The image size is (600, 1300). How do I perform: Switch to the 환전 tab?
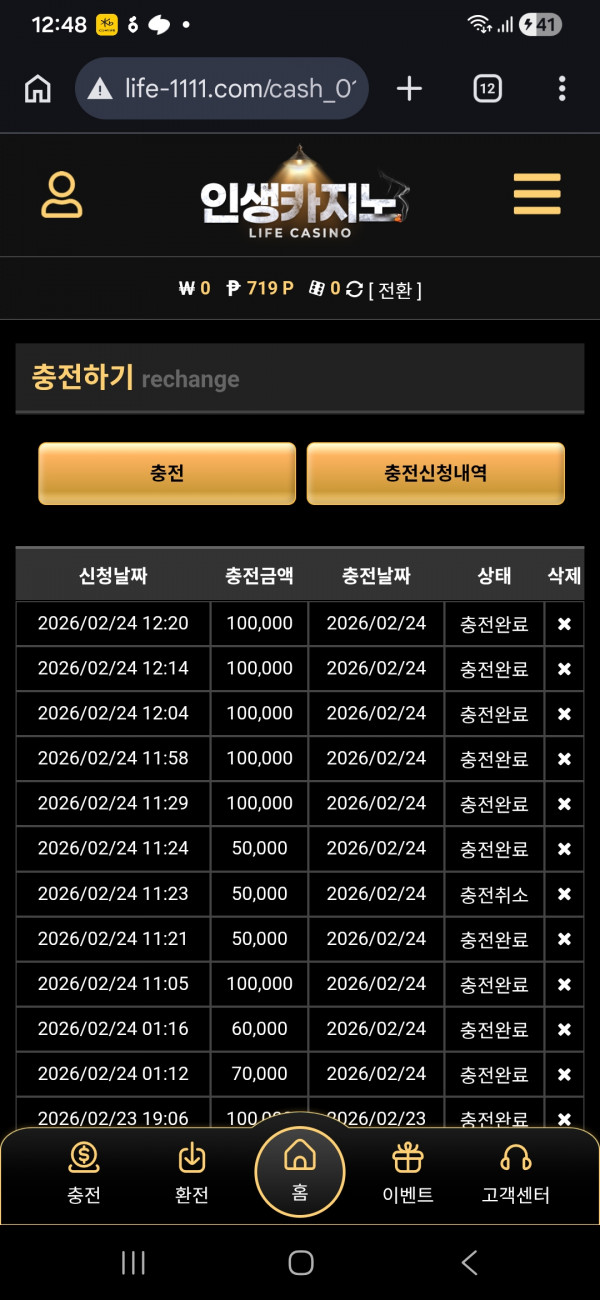tap(191, 1172)
